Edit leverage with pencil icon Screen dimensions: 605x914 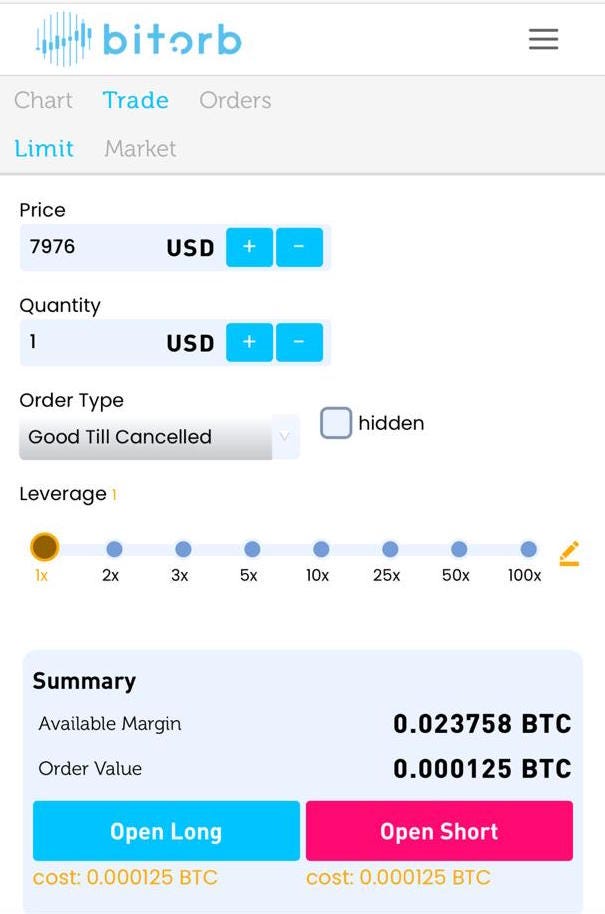[569, 553]
